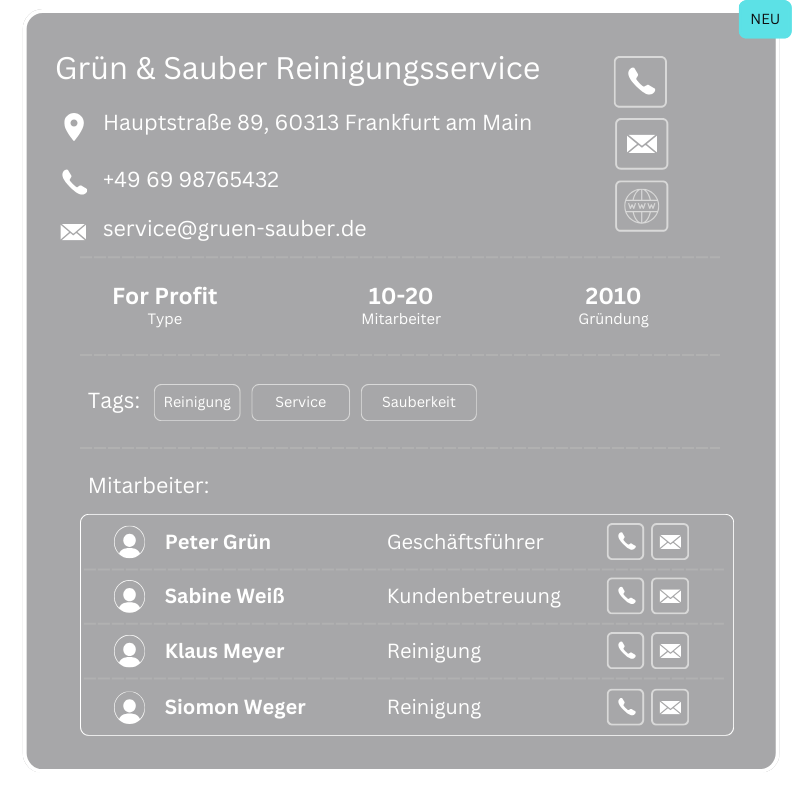Email the company using the envelope icon button
The image size is (800, 800).
point(641,144)
